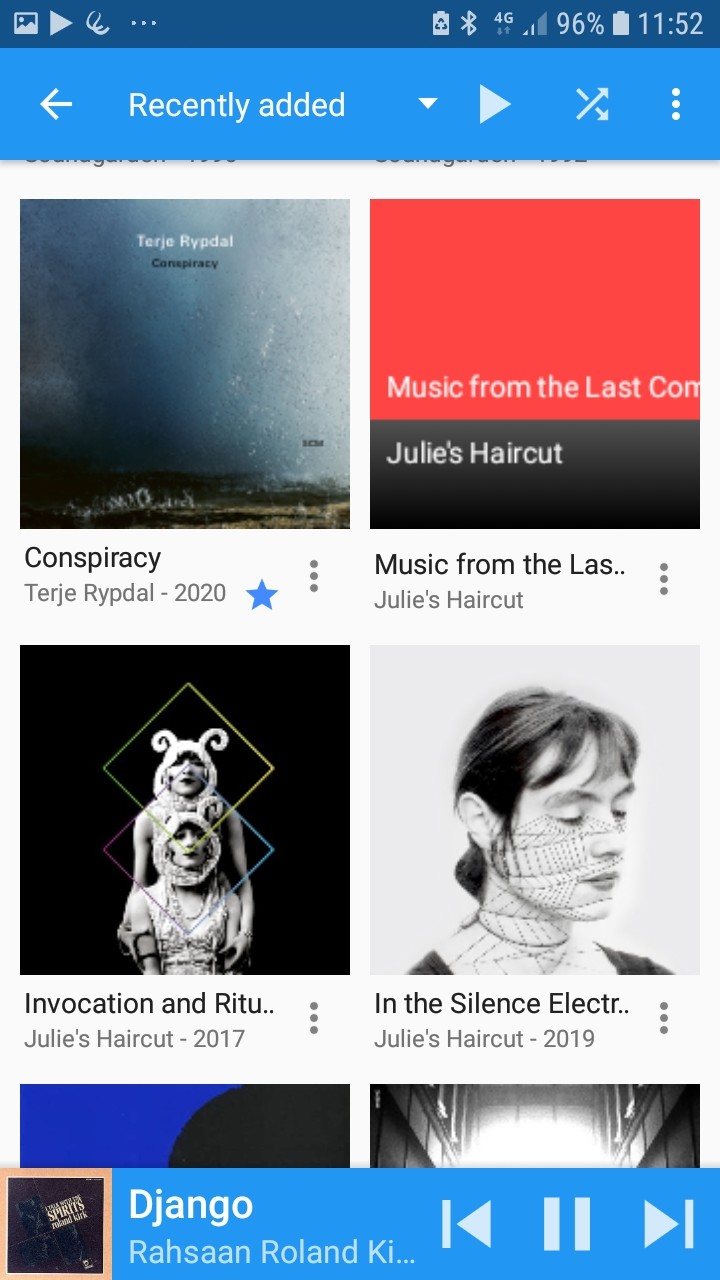Open options for In the Silence Electr..
Image resolution: width=720 pixels, height=1280 pixels.
664,1018
